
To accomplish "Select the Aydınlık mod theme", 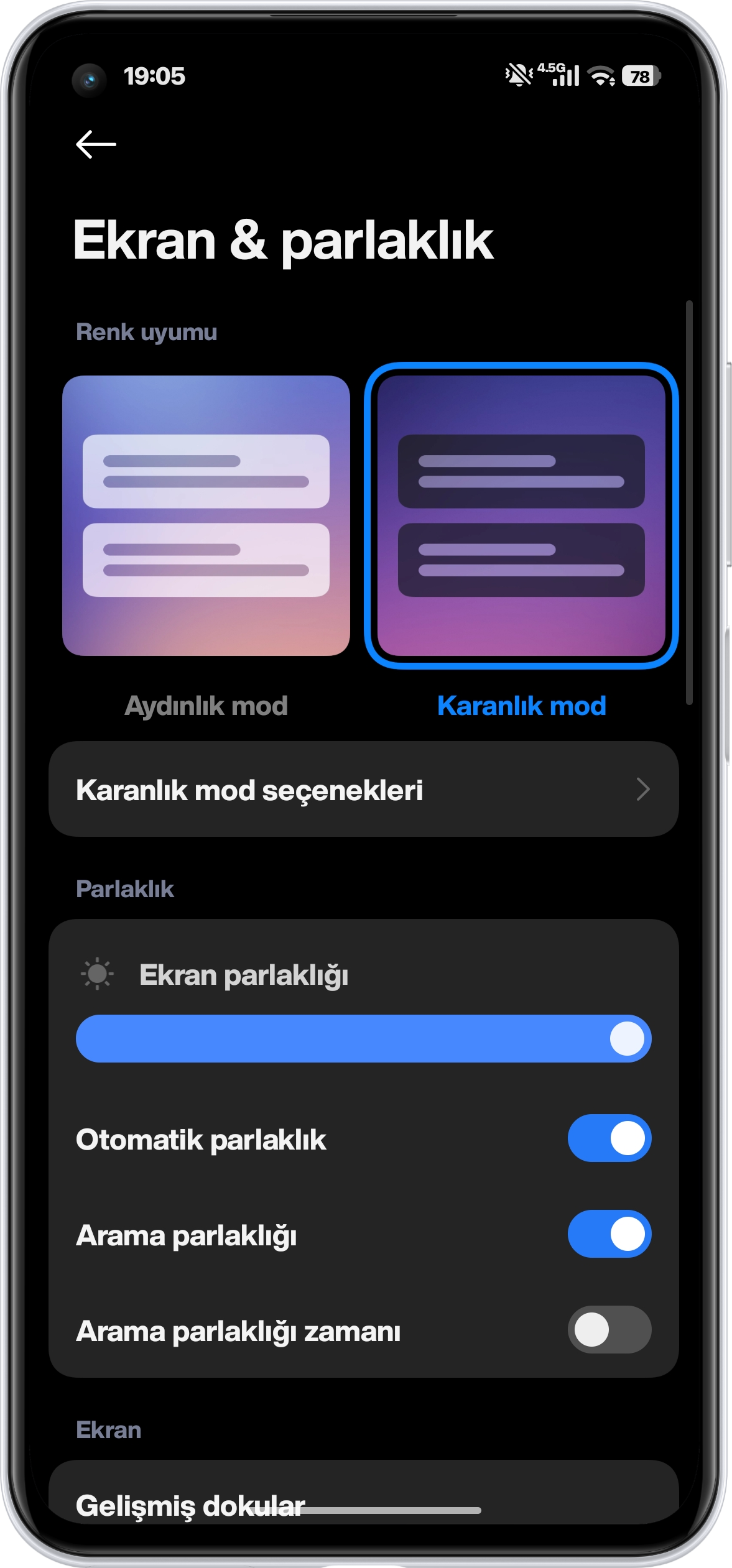I will tap(206, 515).
